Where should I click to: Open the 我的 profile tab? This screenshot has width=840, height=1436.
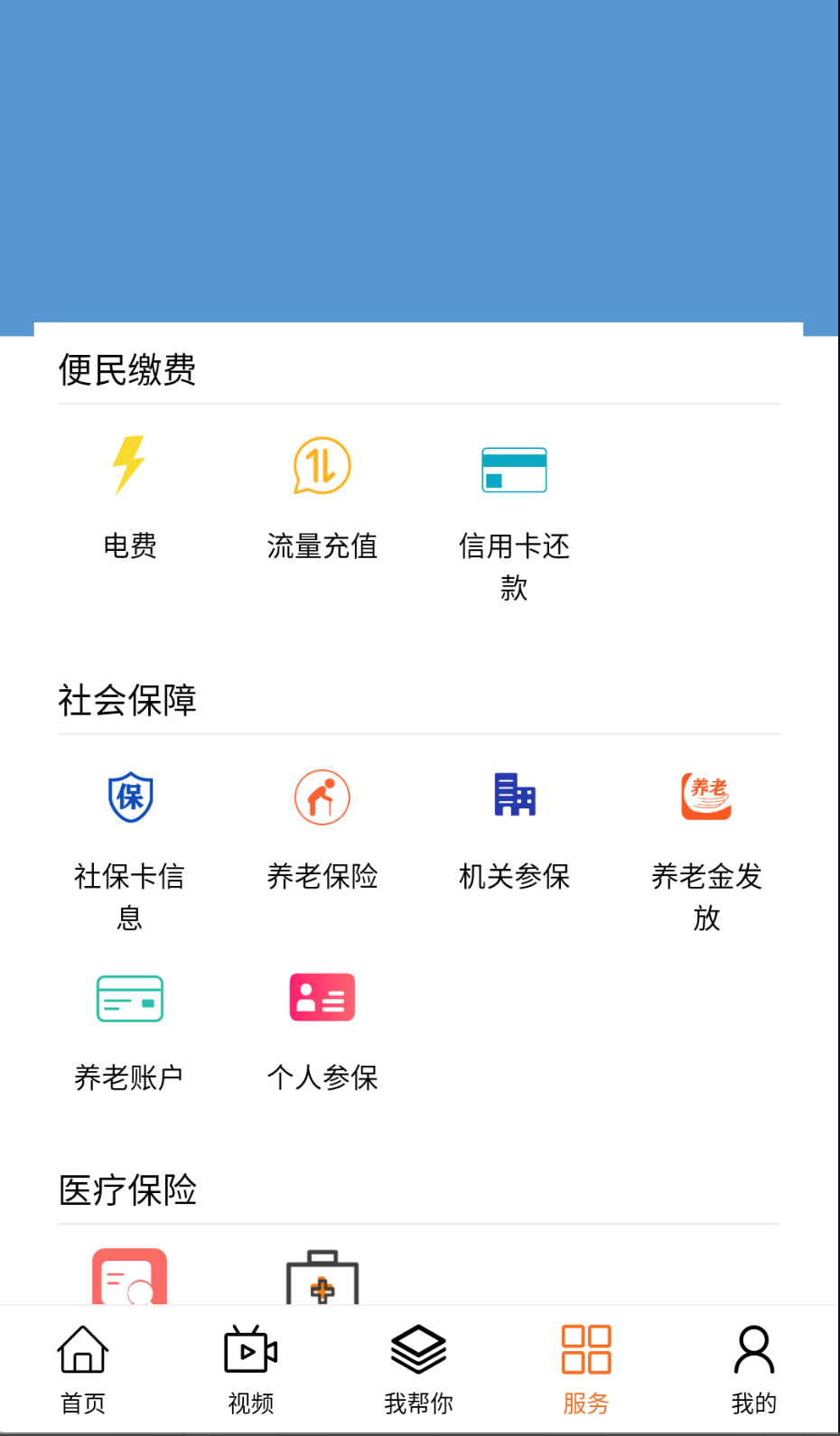pos(754,1366)
